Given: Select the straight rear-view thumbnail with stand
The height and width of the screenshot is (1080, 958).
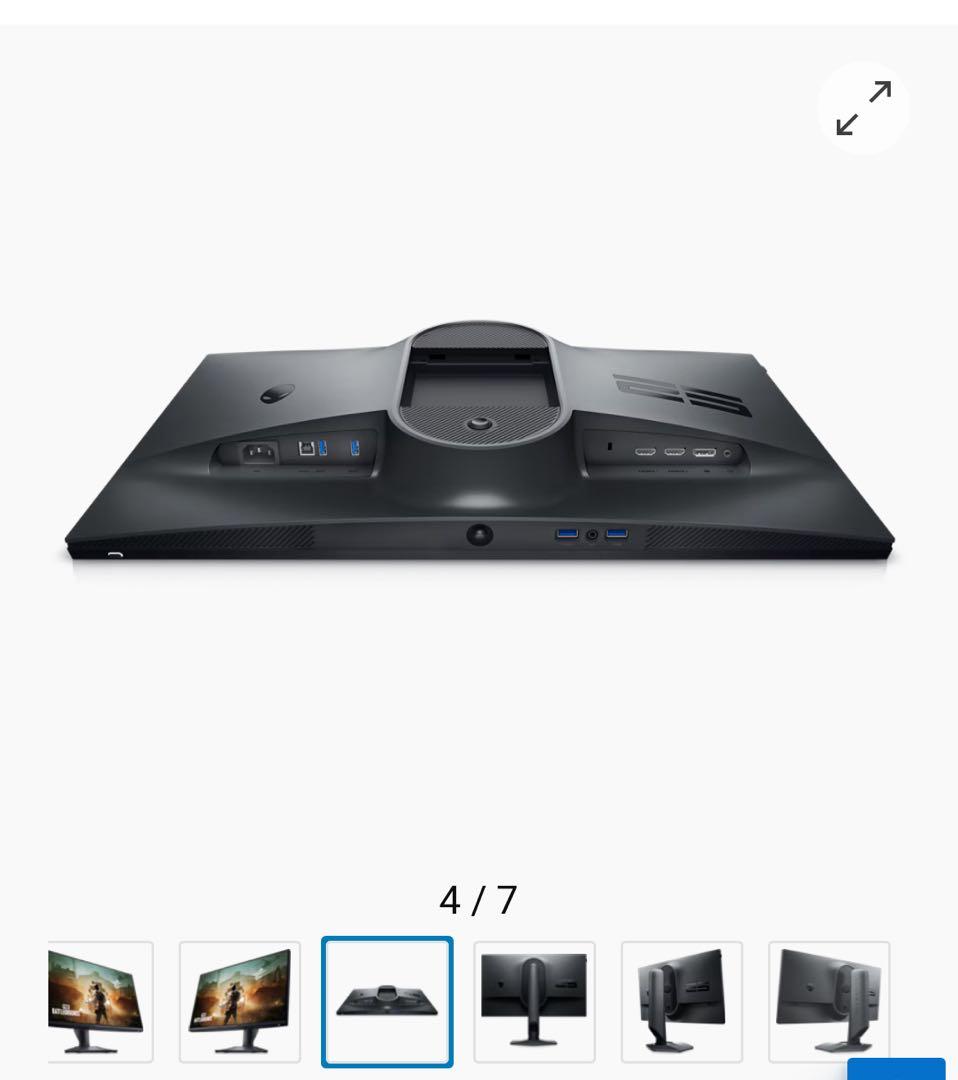Looking at the screenshot, I should (535, 1001).
